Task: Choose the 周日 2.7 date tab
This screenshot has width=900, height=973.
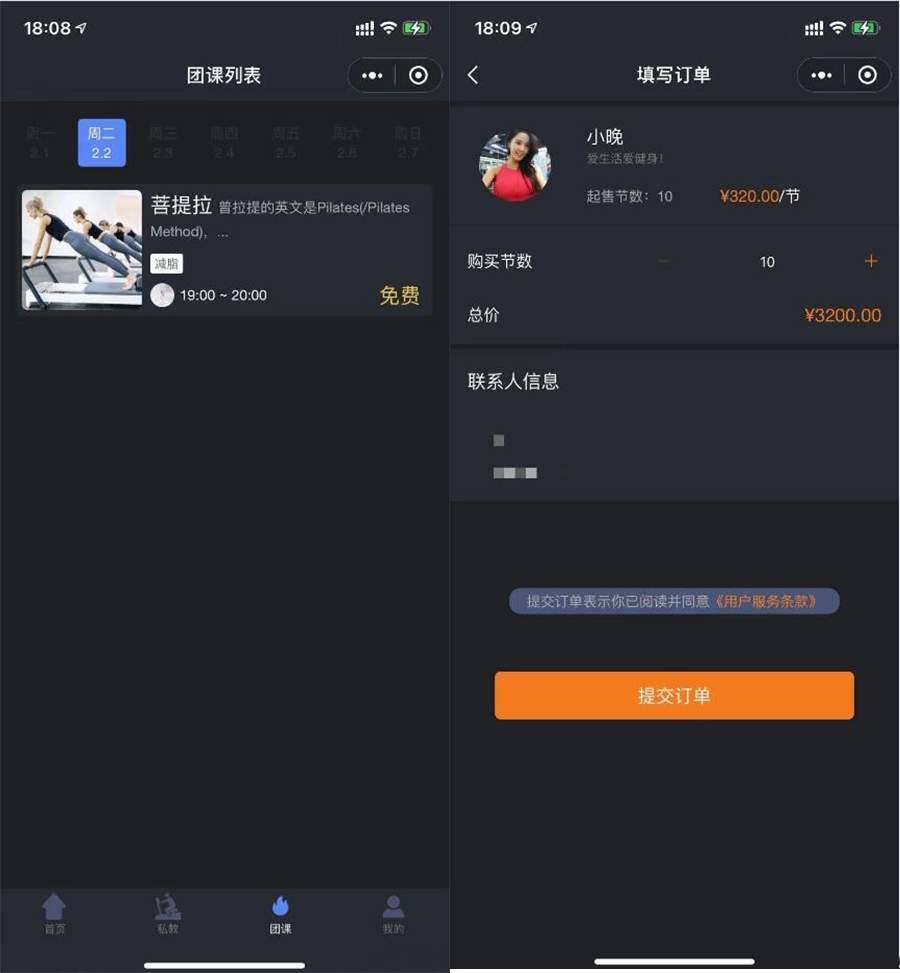Action: [x=407, y=142]
